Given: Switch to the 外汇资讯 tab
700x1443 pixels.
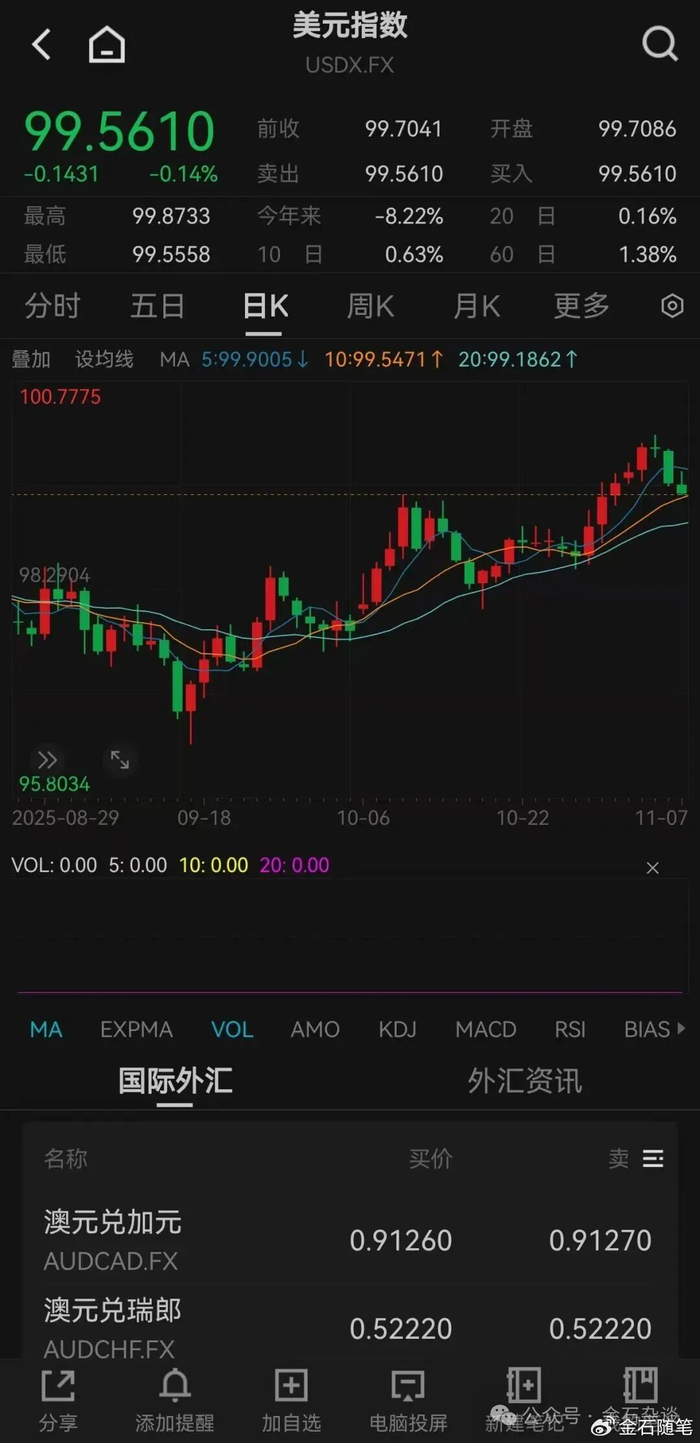Looking at the screenshot, I should [524, 1080].
